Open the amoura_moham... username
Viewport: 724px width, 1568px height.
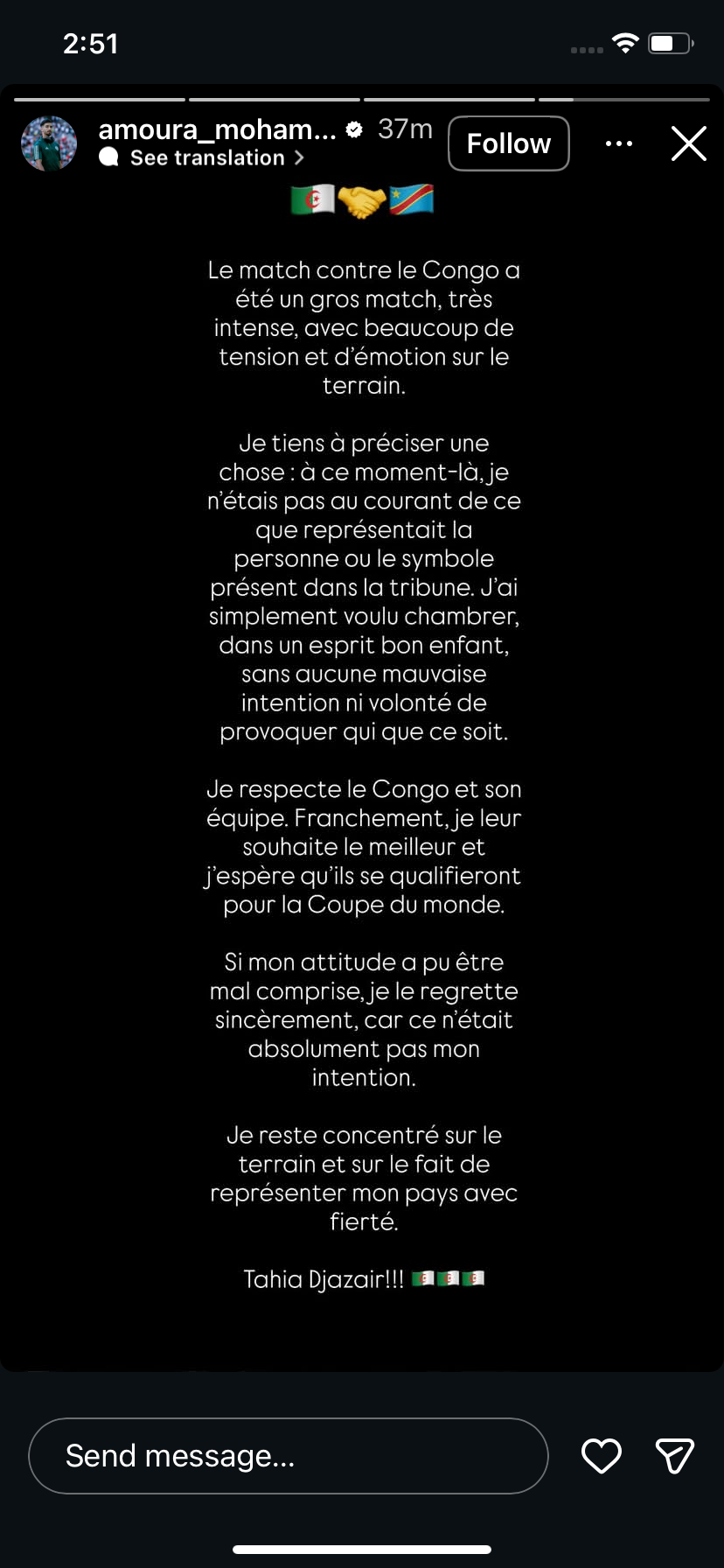217,129
